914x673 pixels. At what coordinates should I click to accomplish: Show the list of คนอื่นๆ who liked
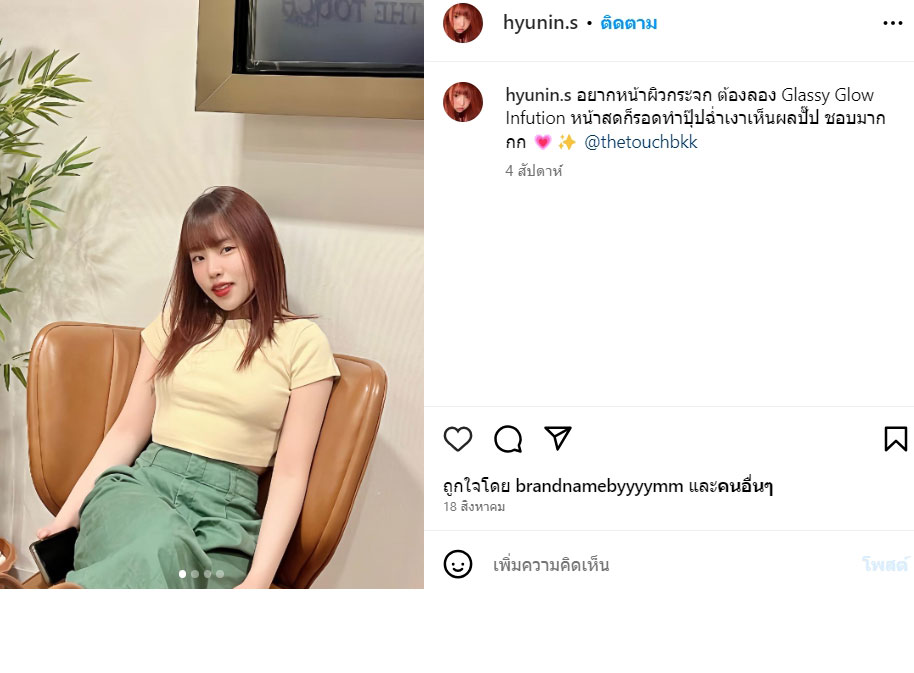click(x=745, y=487)
